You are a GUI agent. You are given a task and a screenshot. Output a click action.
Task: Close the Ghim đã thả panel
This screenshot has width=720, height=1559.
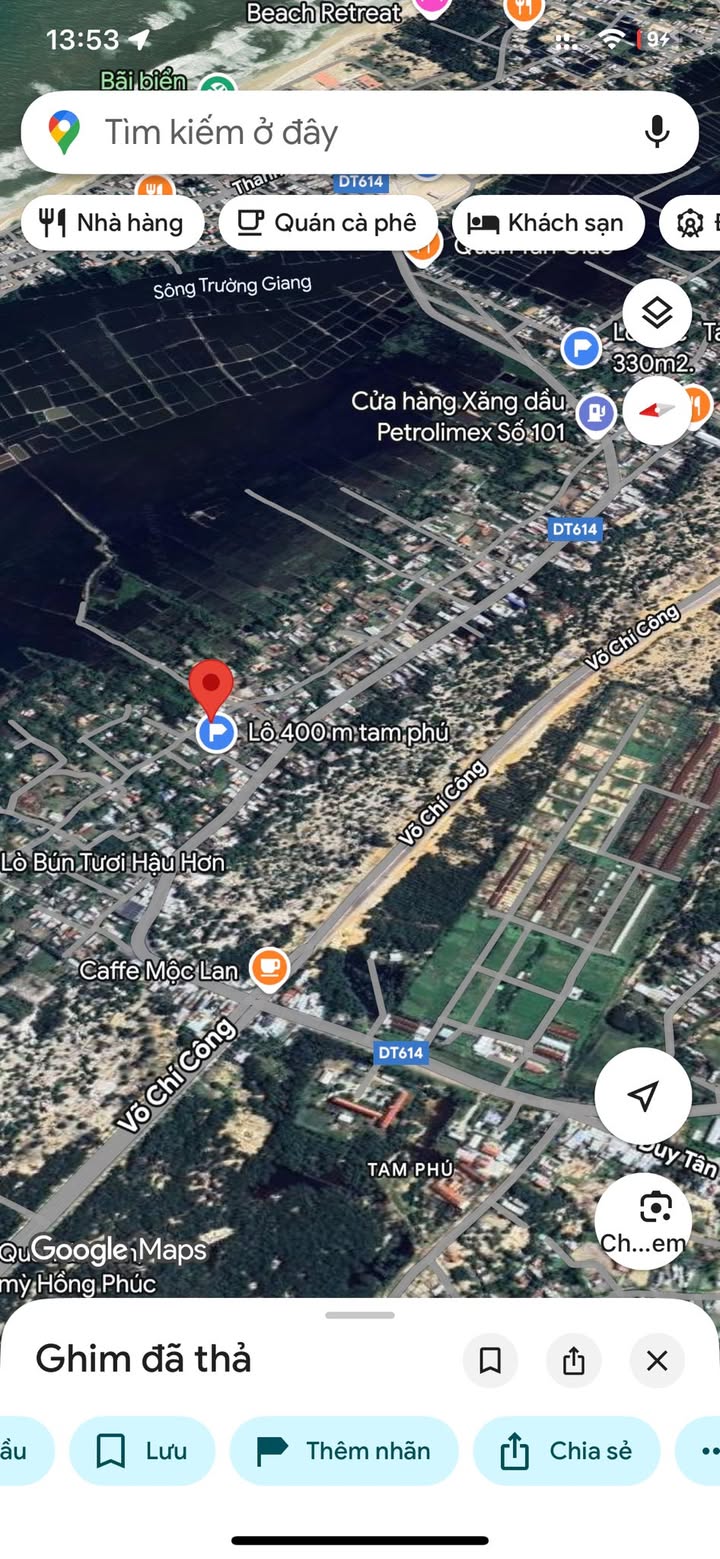click(657, 1360)
